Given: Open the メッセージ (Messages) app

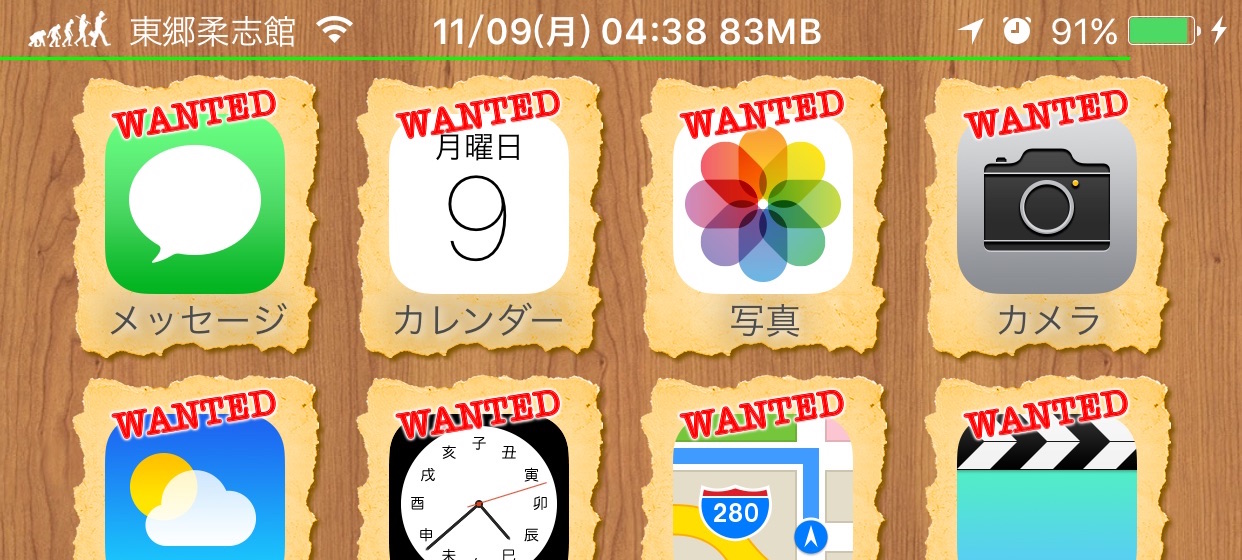Looking at the screenshot, I should pyautogui.click(x=195, y=204).
